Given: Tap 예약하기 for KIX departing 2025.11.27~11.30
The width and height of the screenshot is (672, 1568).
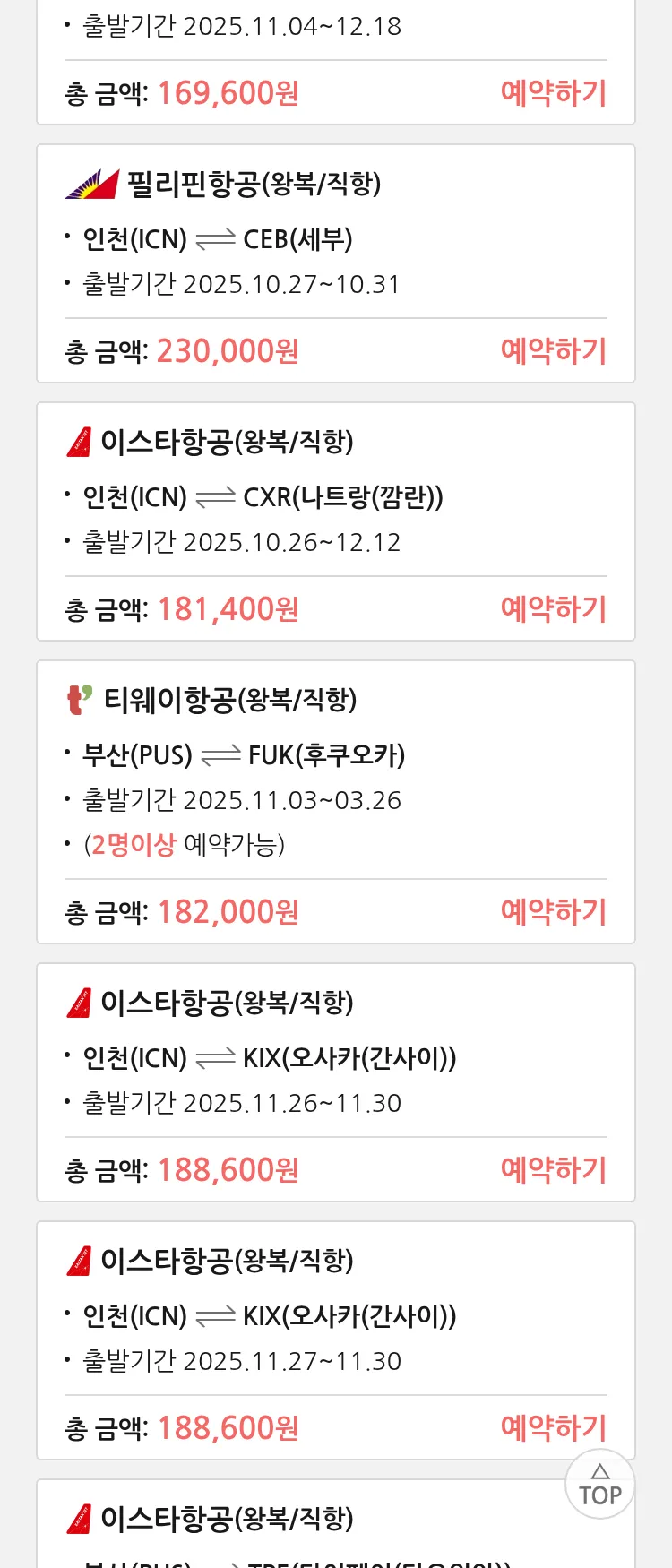Looking at the screenshot, I should click(x=553, y=1428).
